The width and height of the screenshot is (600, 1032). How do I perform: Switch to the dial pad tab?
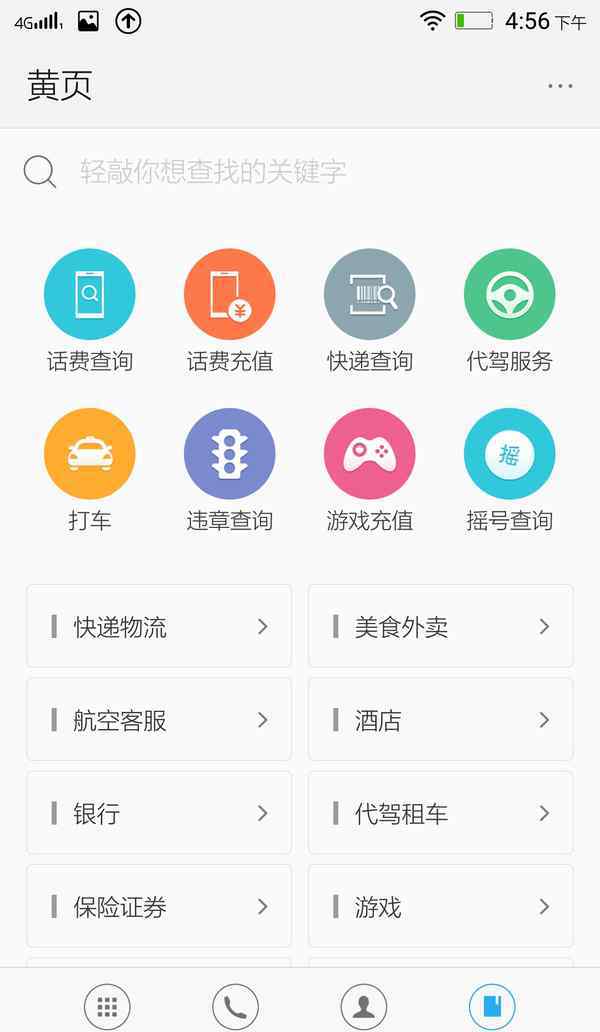coord(107,1006)
